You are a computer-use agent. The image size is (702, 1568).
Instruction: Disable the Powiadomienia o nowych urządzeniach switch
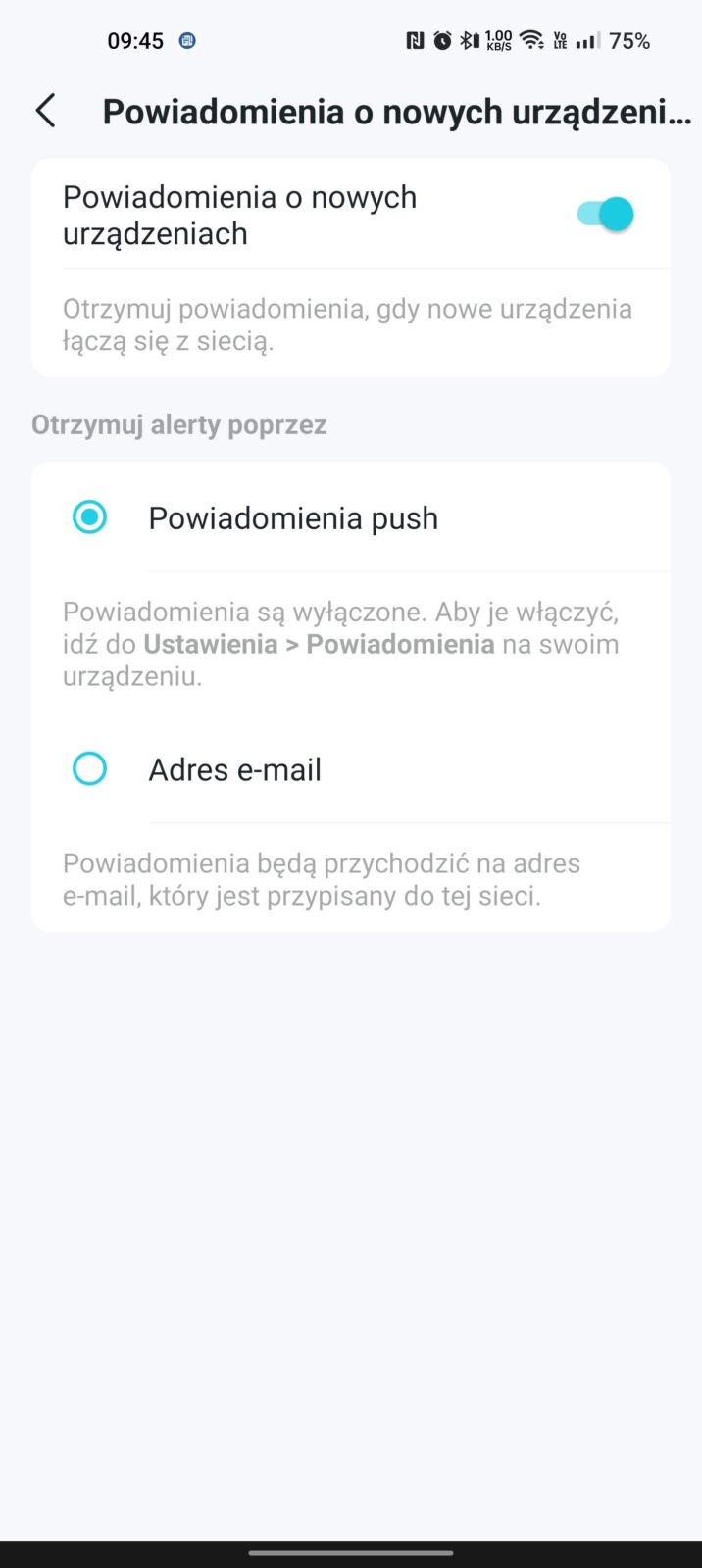605,214
